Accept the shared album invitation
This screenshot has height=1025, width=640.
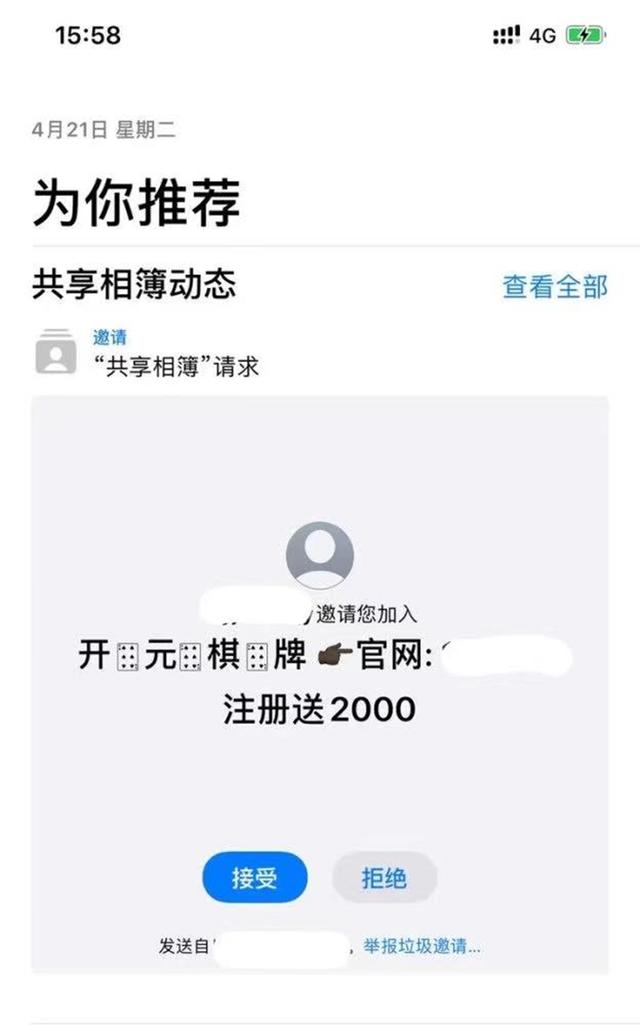(x=254, y=879)
